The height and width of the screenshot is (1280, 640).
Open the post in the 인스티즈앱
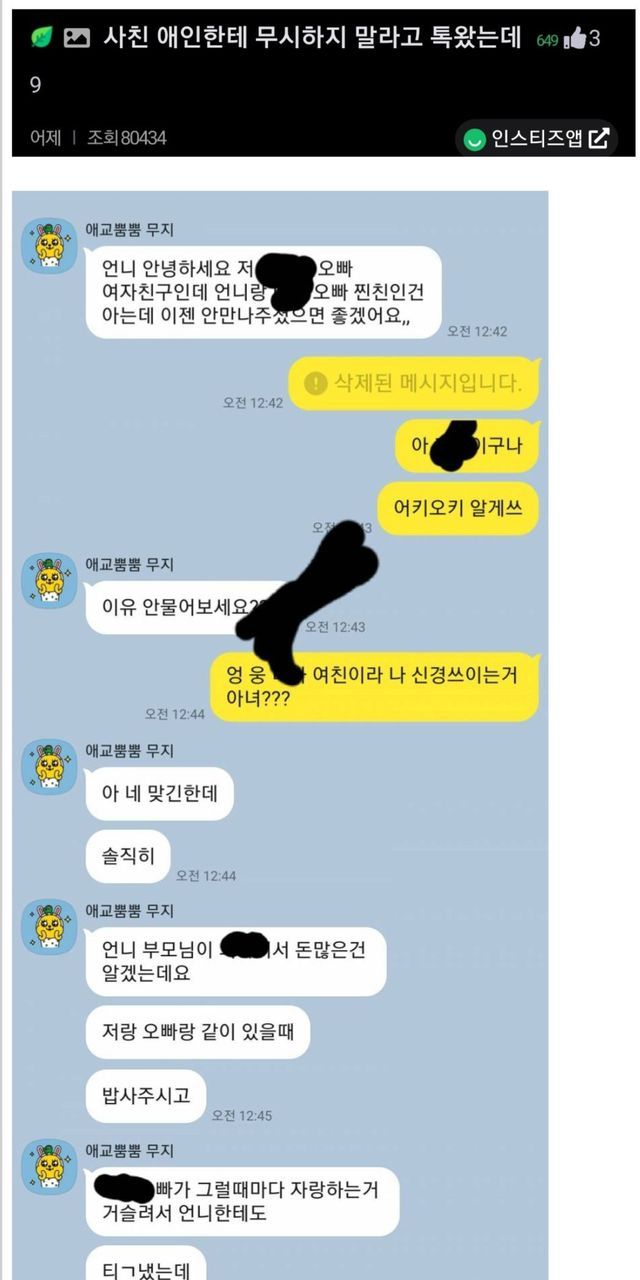pyautogui.click(x=537, y=138)
